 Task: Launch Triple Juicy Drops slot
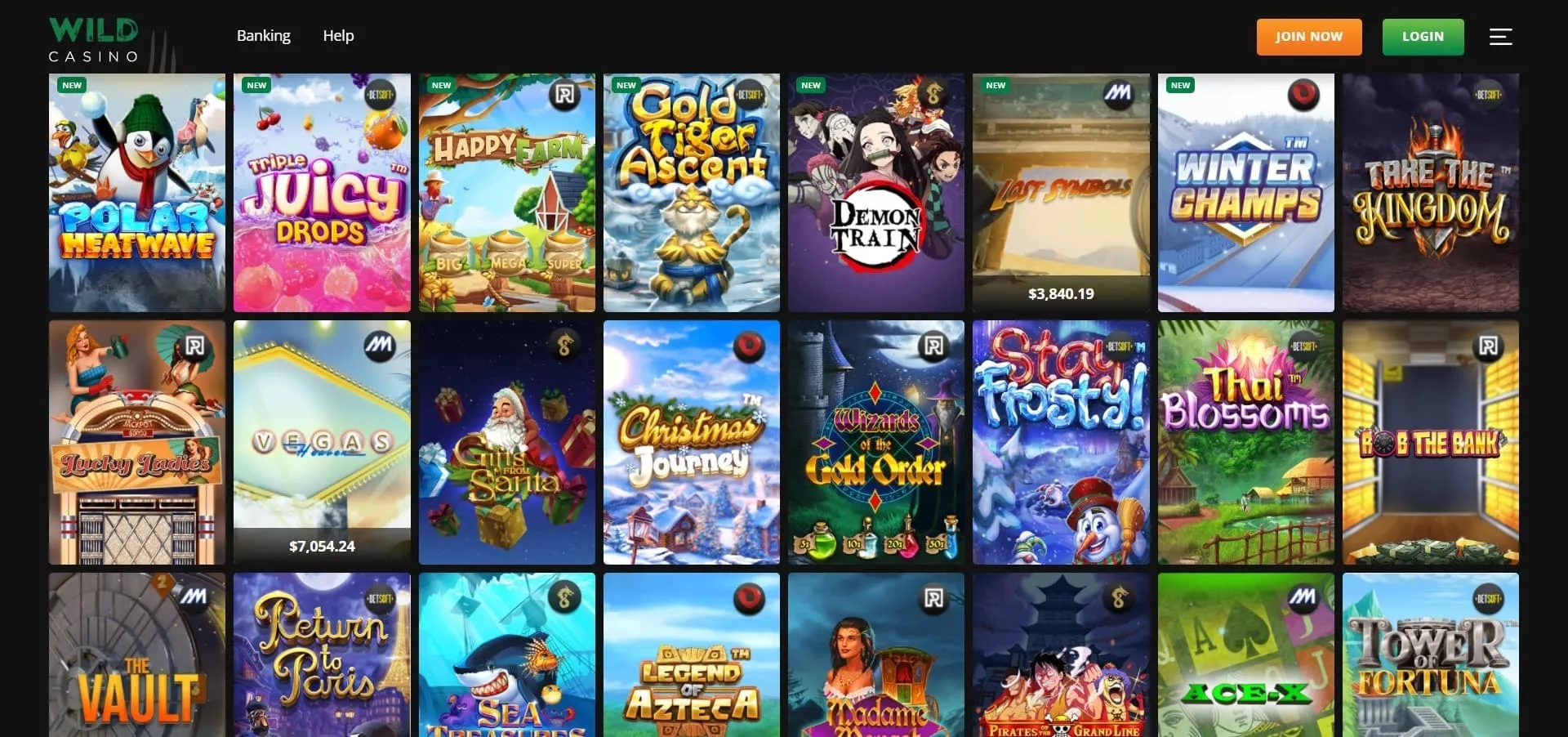point(322,193)
